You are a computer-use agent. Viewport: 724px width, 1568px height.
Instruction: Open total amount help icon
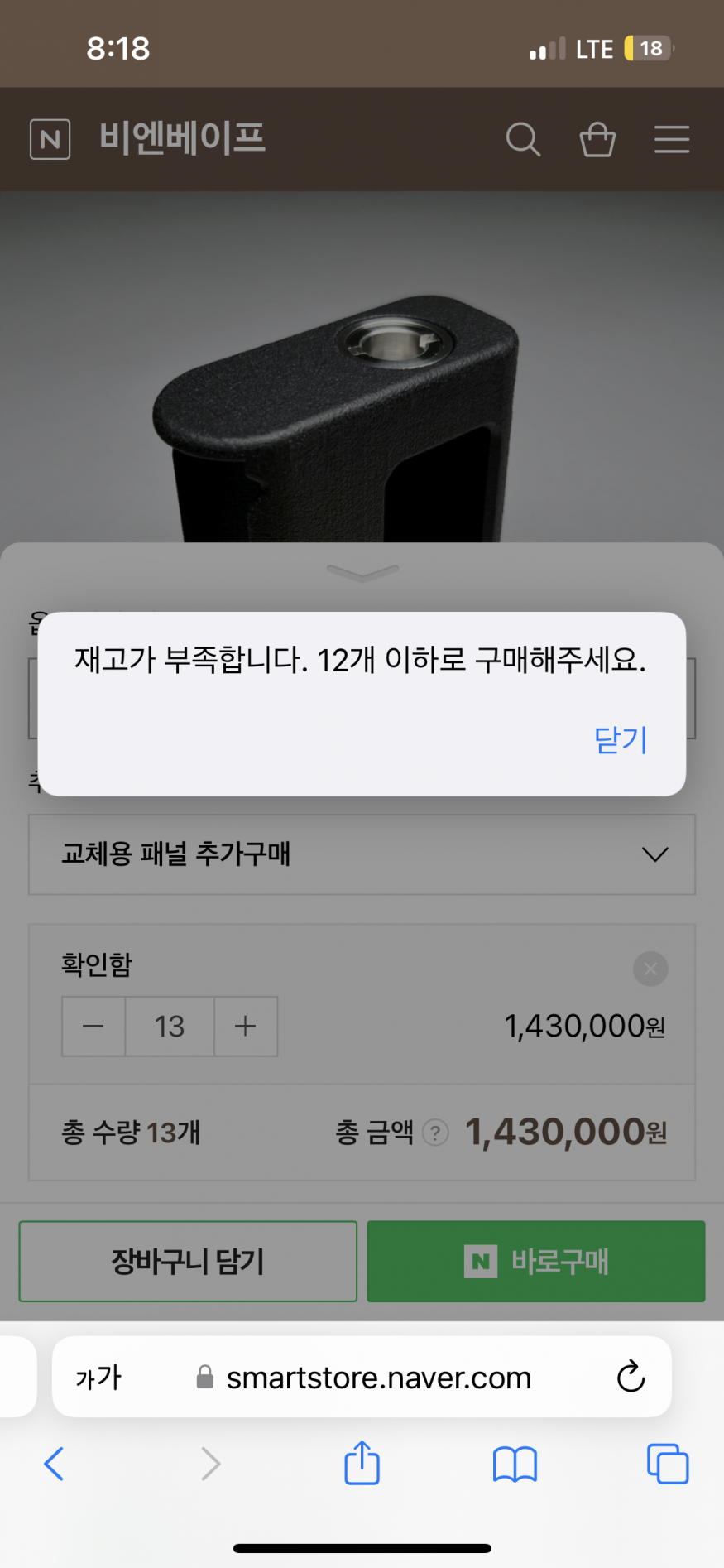(435, 1132)
